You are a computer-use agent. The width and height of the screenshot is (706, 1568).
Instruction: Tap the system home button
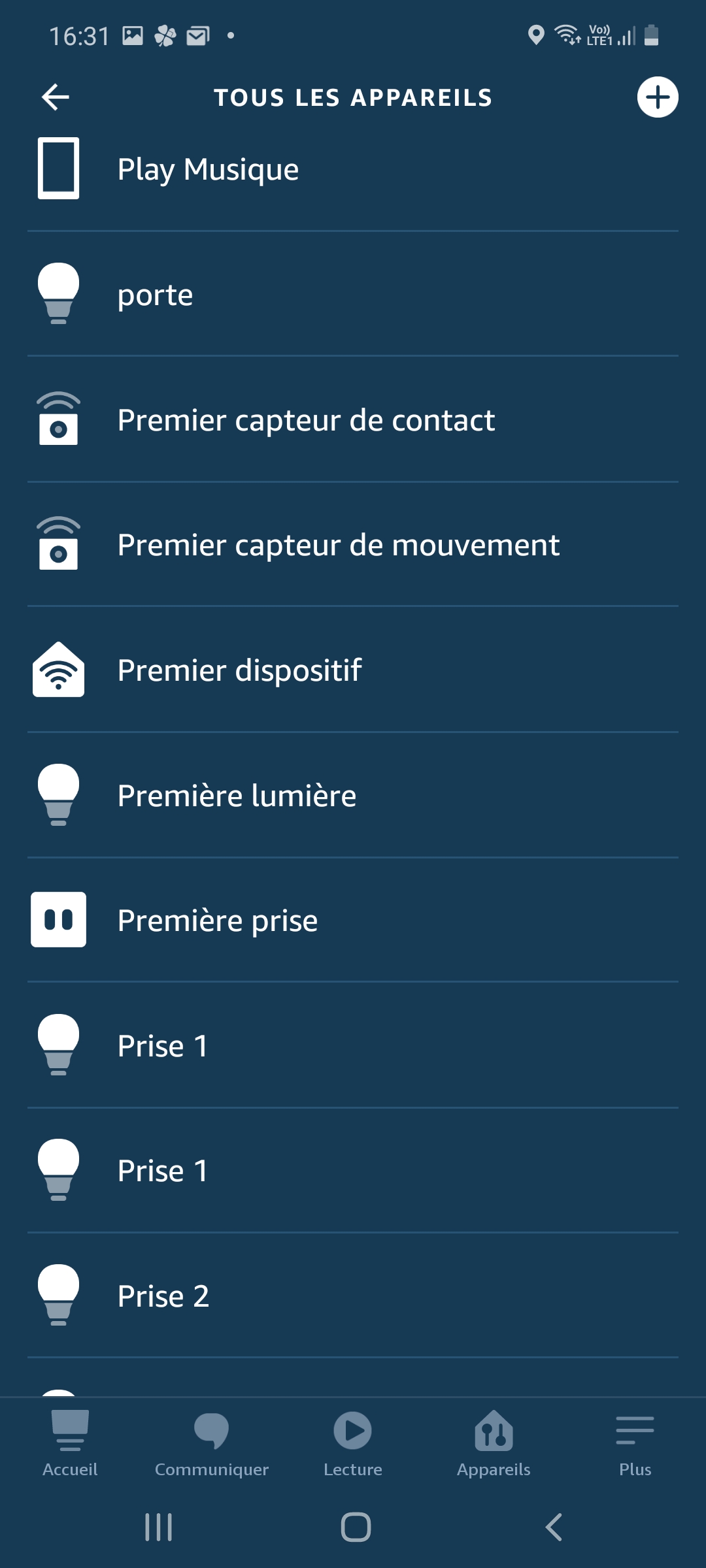[x=356, y=1527]
